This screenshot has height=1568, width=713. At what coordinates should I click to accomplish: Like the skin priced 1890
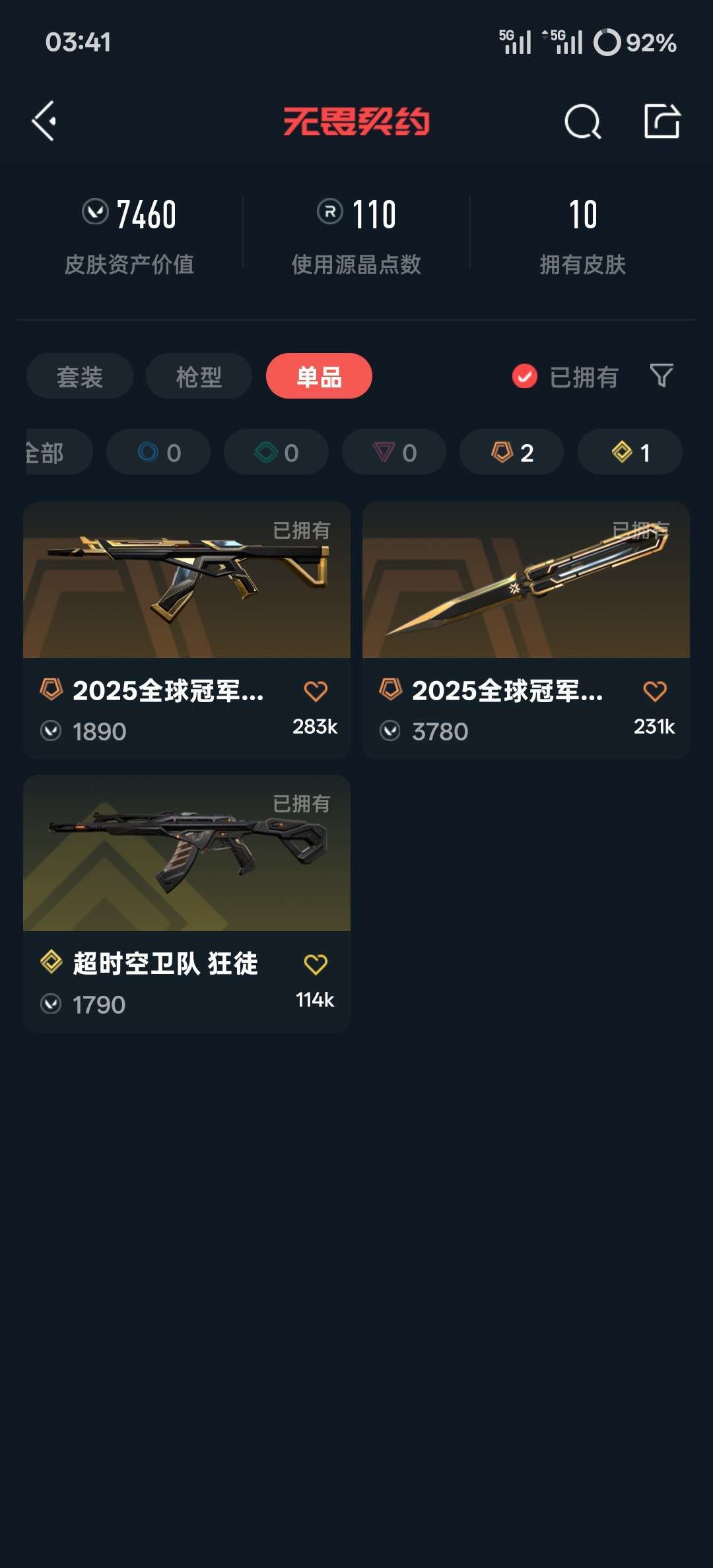click(x=316, y=692)
